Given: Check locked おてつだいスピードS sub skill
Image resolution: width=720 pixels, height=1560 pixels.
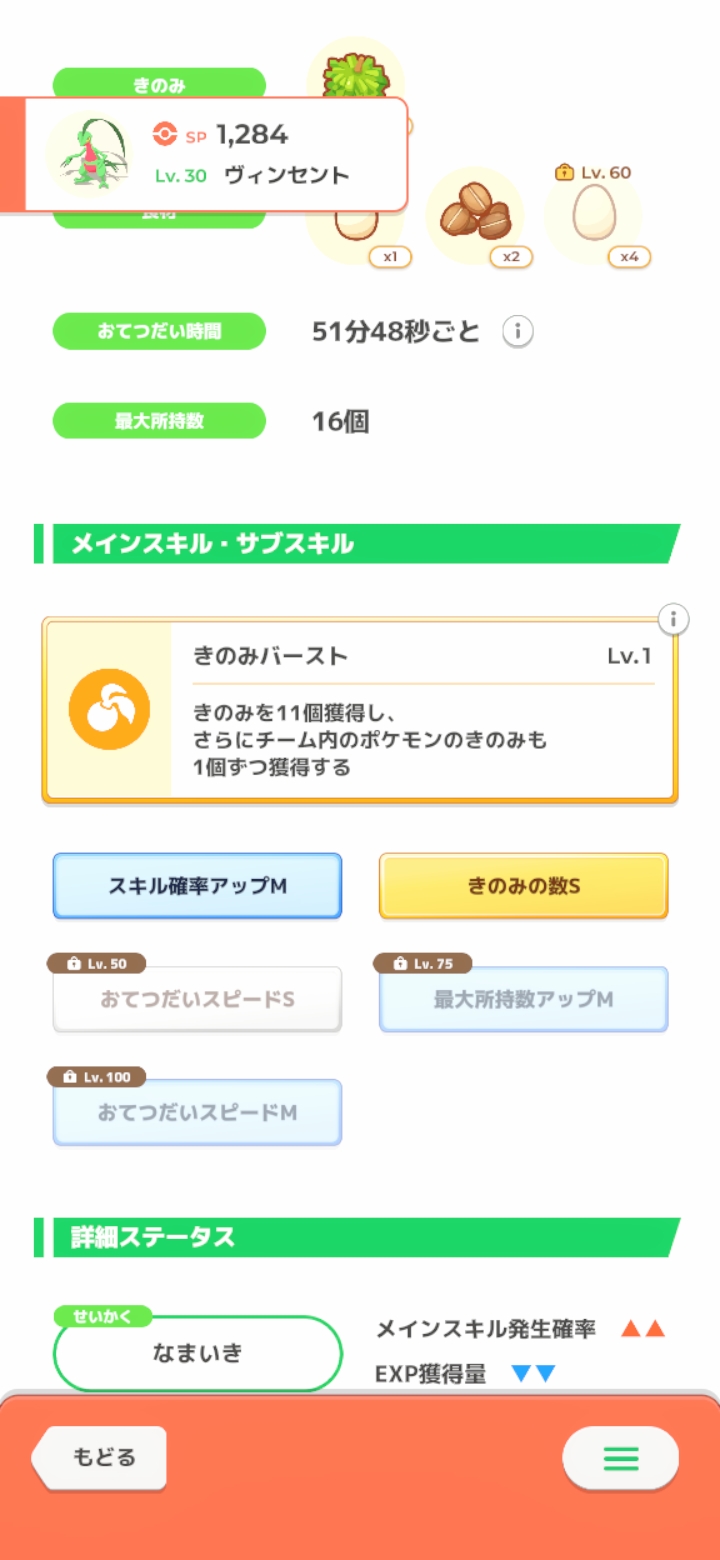Looking at the screenshot, I should pyautogui.click(x=197, y=999).
